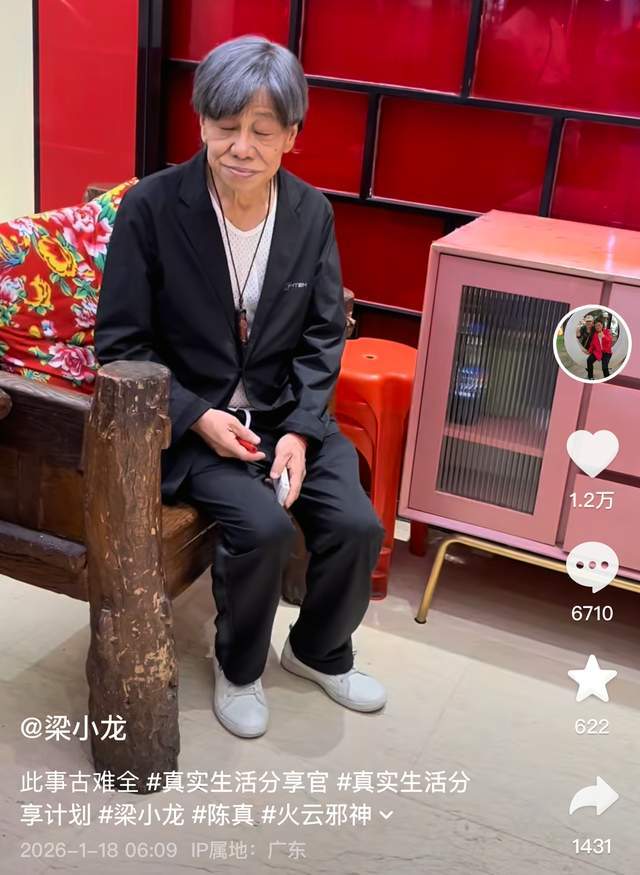Expand the caption with the chevron
The image size is (640, 875).
[x=386, y=815]
